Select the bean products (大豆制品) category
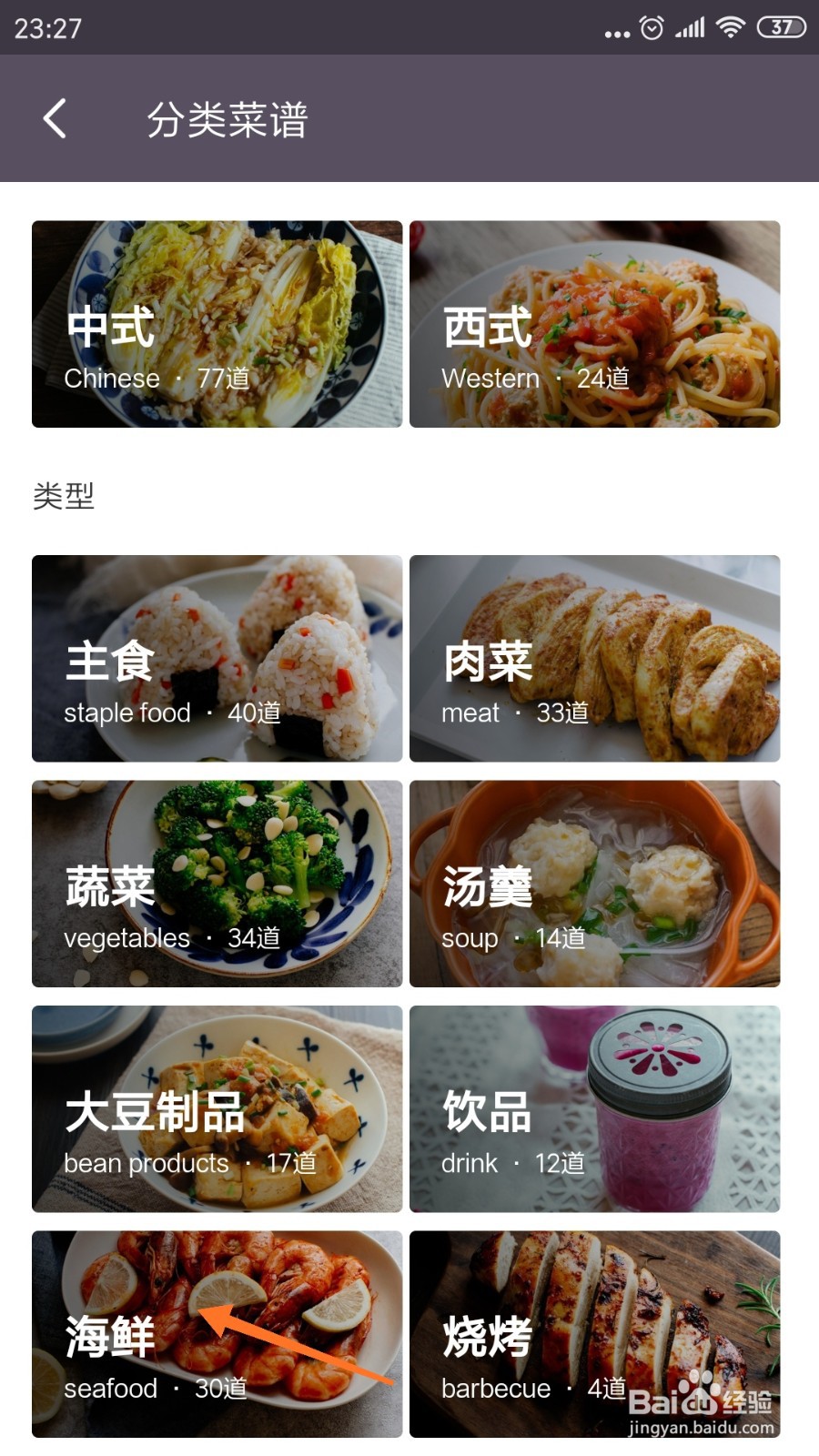The height and width of the screenshot is (1456, 819). (x=216, y=1108)
